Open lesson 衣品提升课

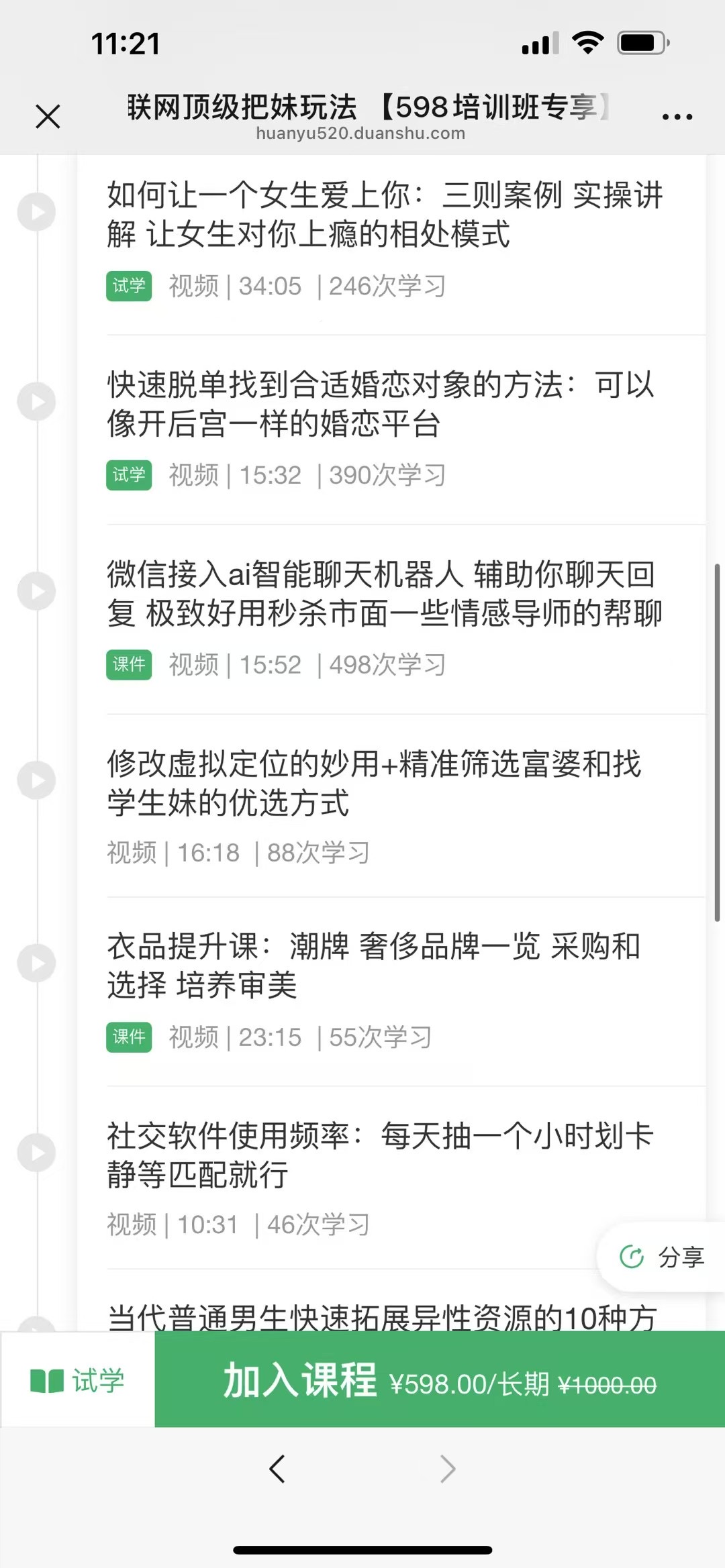(x=373, y=965)
